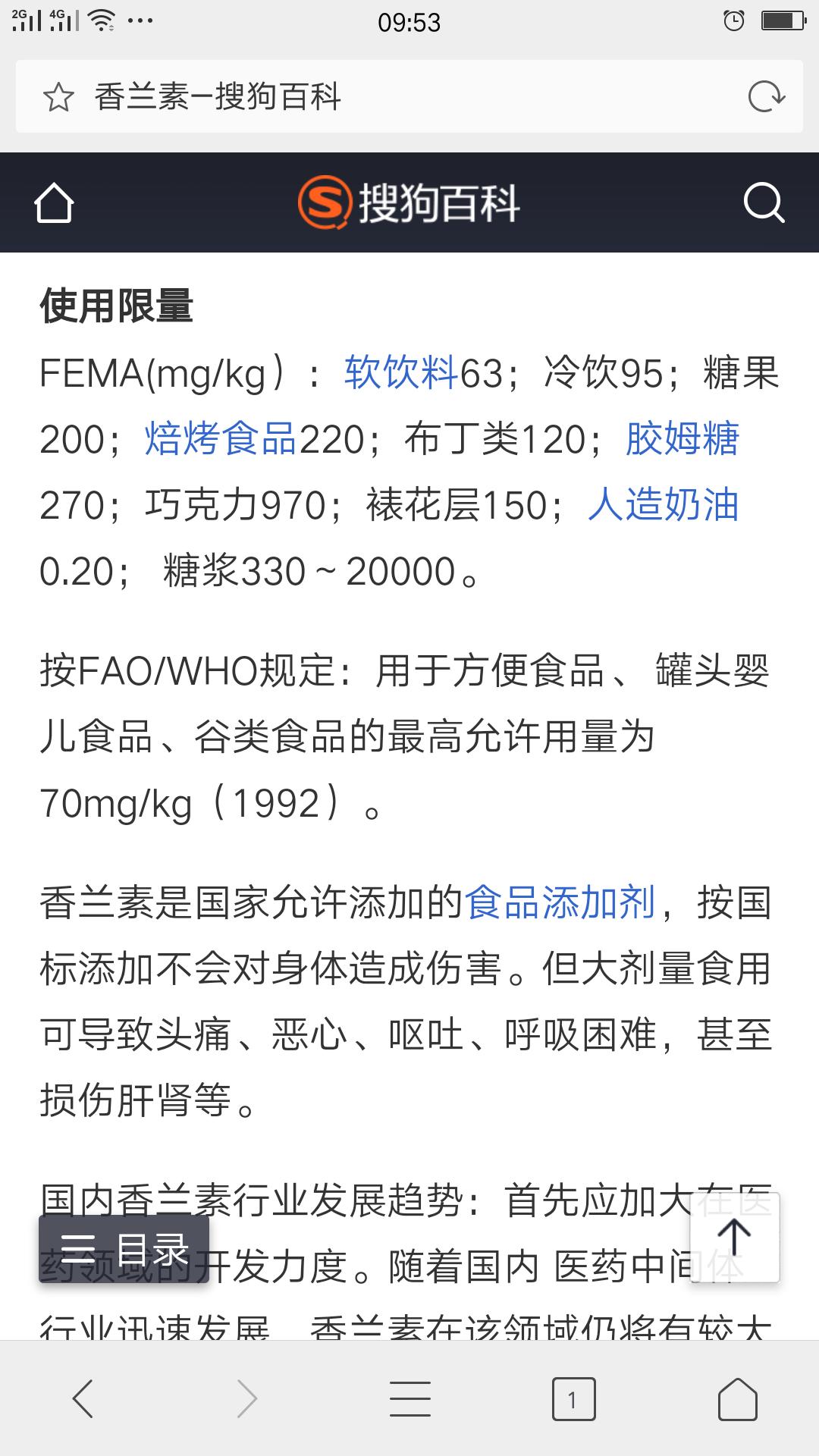
Task: Open the Sogou Baike logo
Action: click(409, 203)
